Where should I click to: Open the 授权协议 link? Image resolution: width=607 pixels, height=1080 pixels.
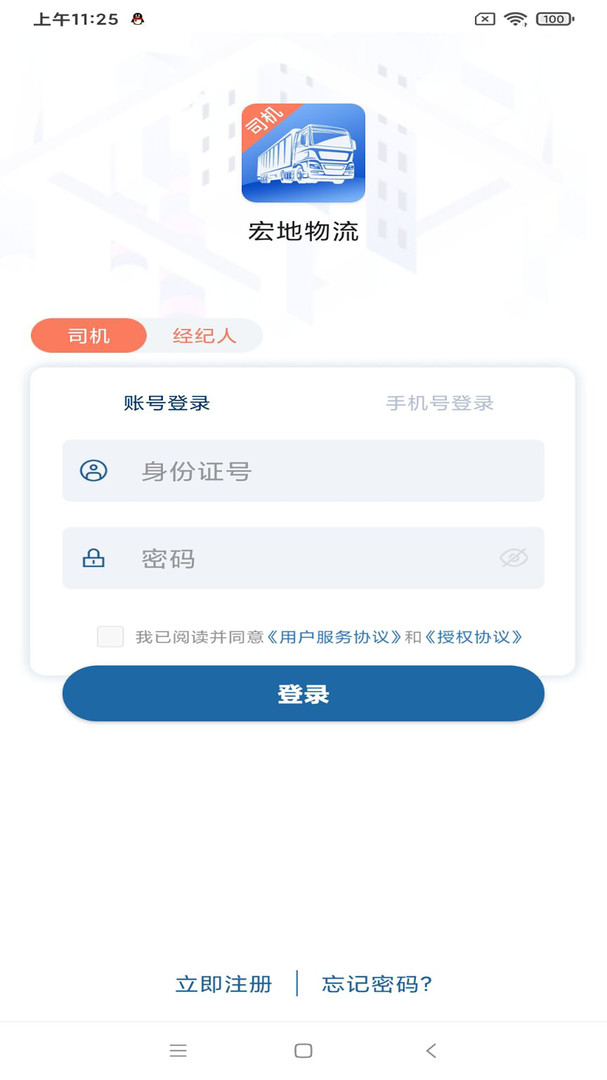pos(473,637)
